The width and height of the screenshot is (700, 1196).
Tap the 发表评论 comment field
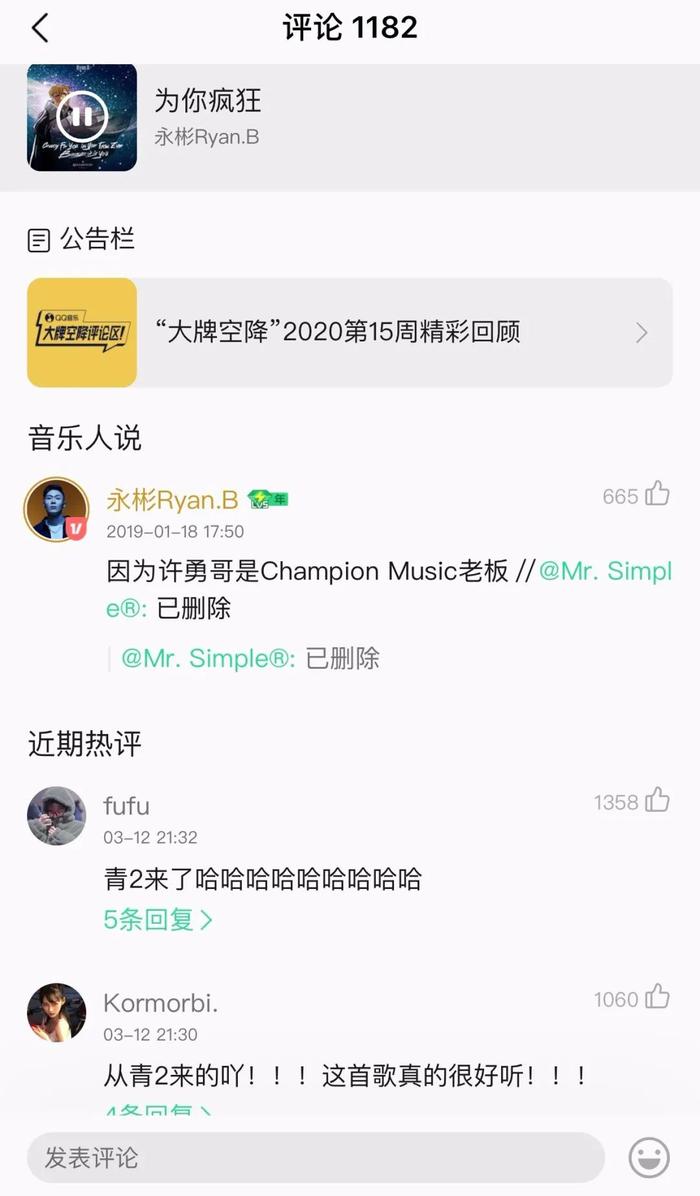[315, 1158]
